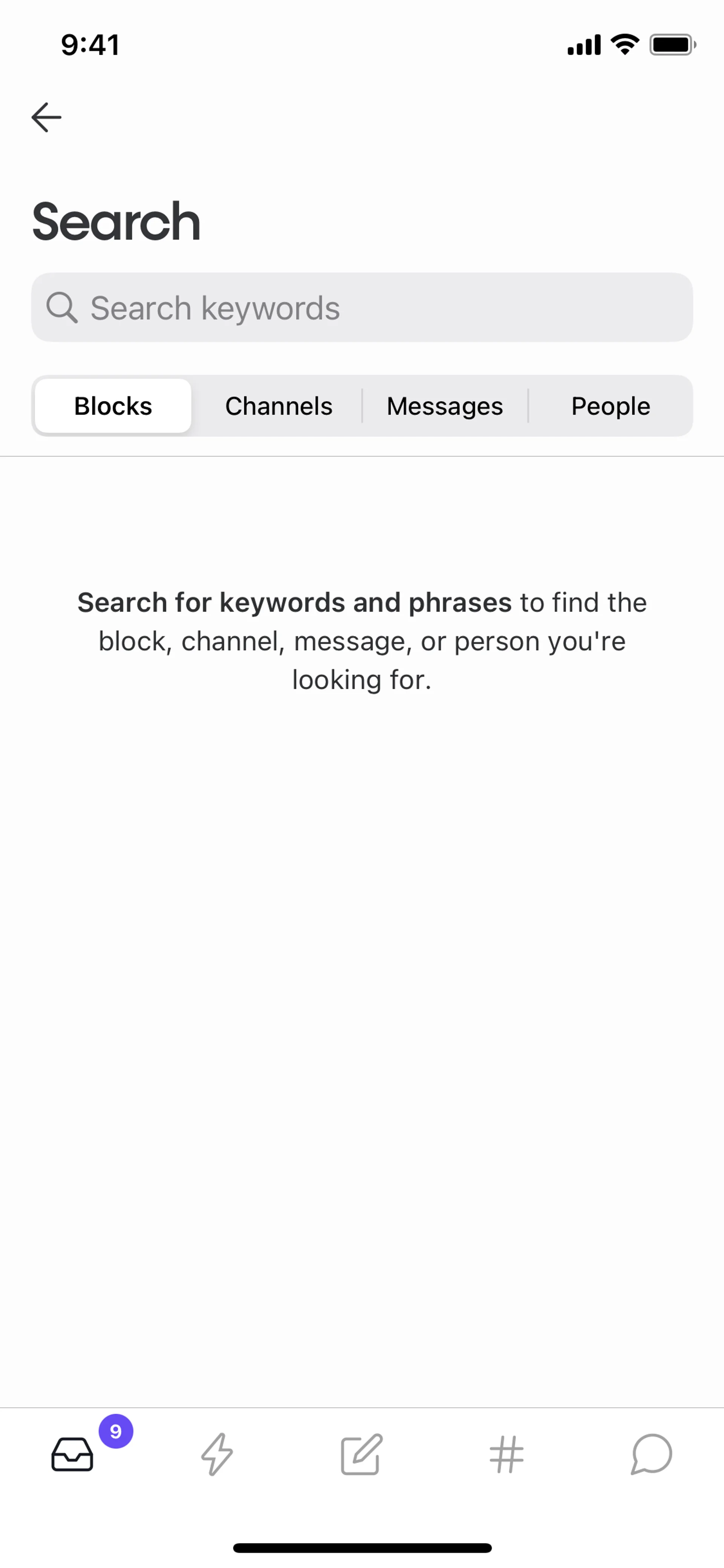Image resolution: width=724 pixels, height=1568 pixels.
Task: Select the Blocks segment
Action: point(113,406)
